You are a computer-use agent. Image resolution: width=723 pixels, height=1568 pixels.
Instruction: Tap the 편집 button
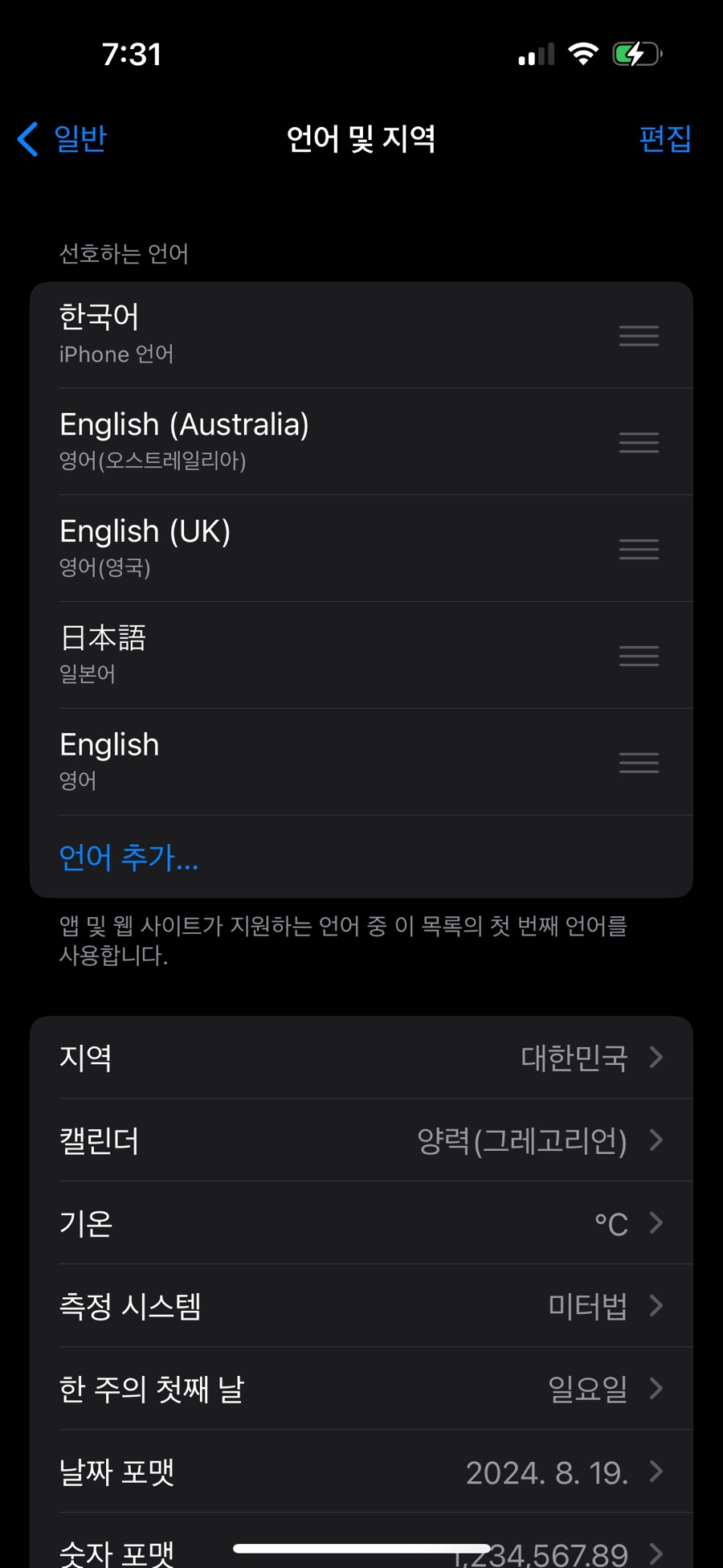pyautogui.click(x=664, y=139)
